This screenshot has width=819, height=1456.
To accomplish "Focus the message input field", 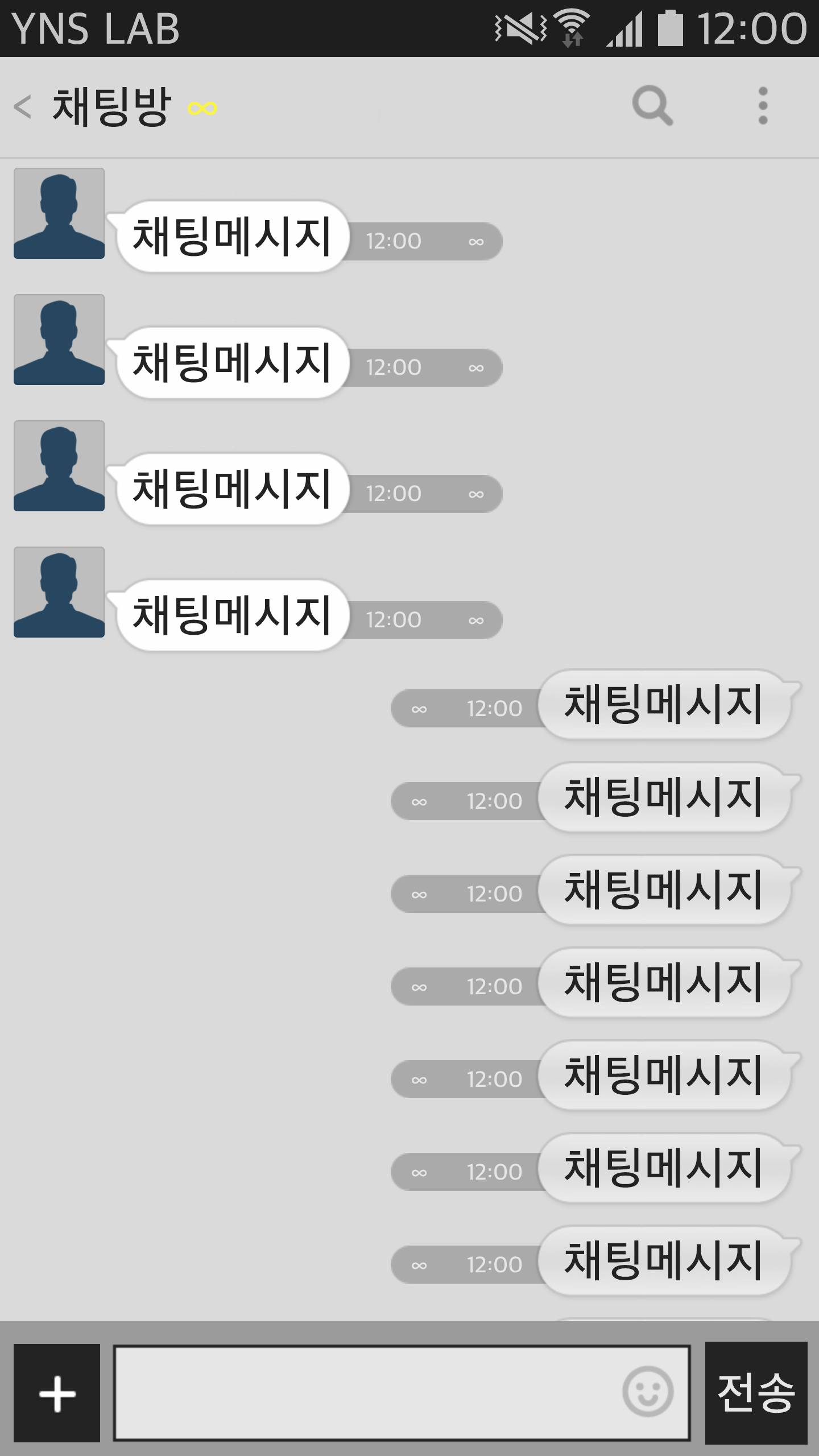I will tap(364, 1392).
